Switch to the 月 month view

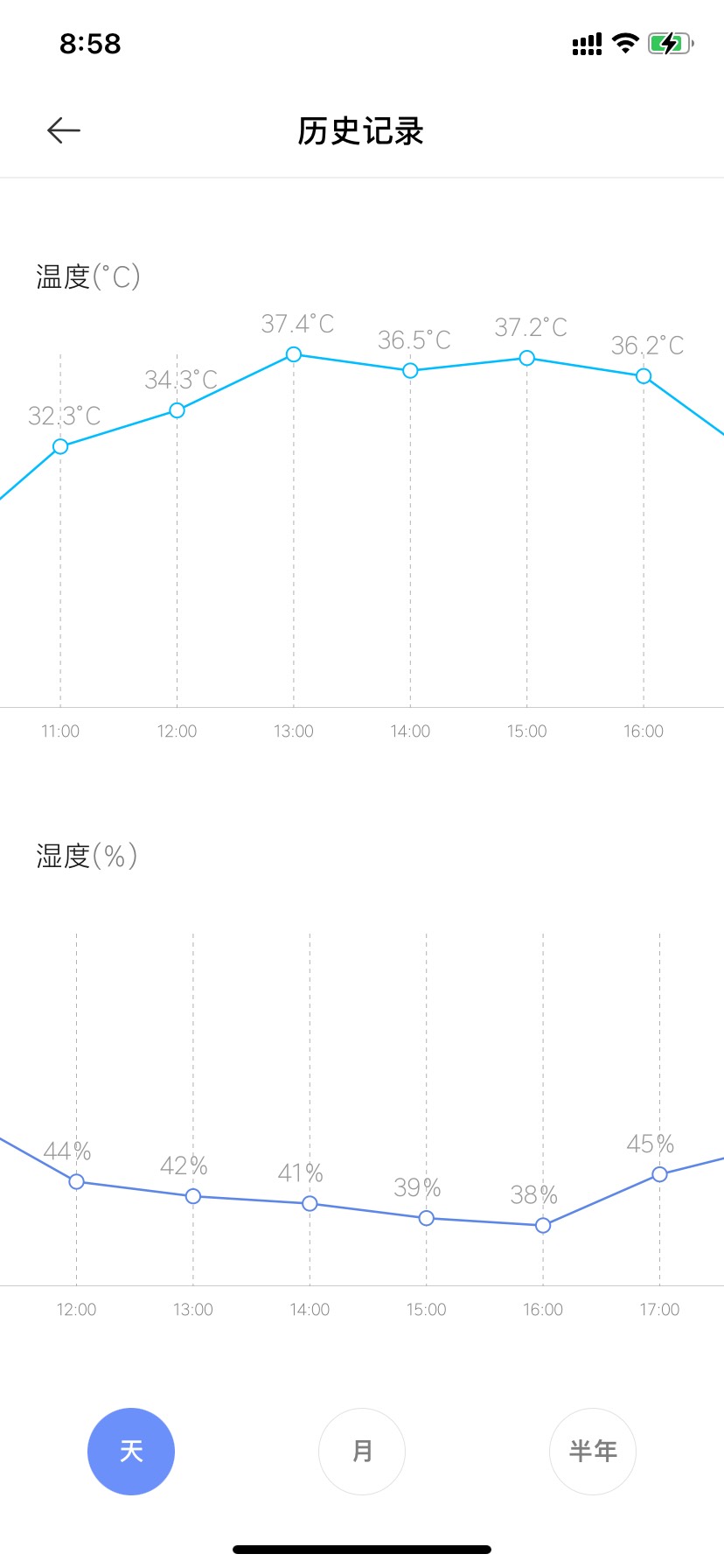pyautogui.click(x=362, y=1452)
